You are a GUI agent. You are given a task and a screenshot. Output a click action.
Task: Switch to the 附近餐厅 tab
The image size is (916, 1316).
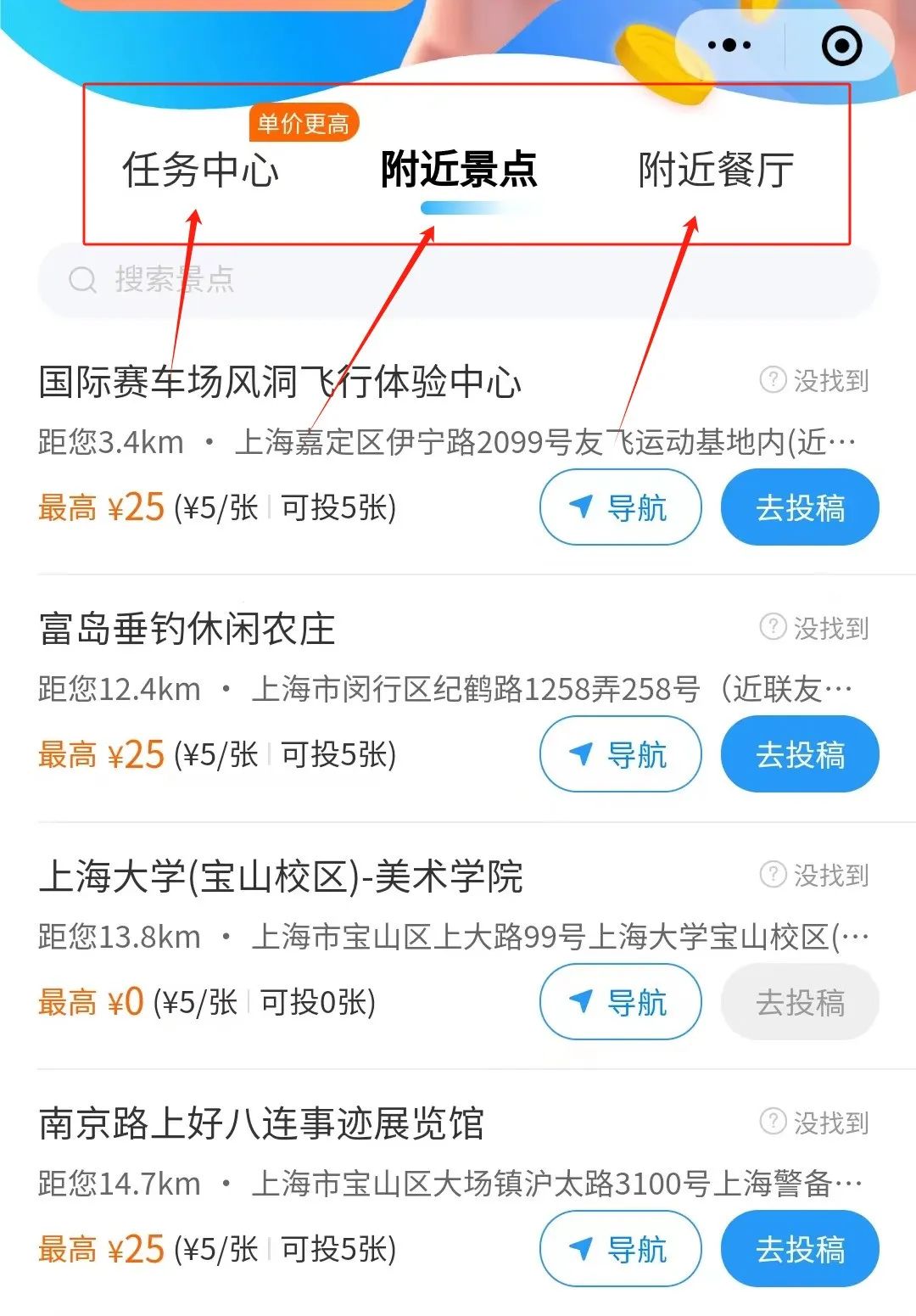click(x=716, y=169)
